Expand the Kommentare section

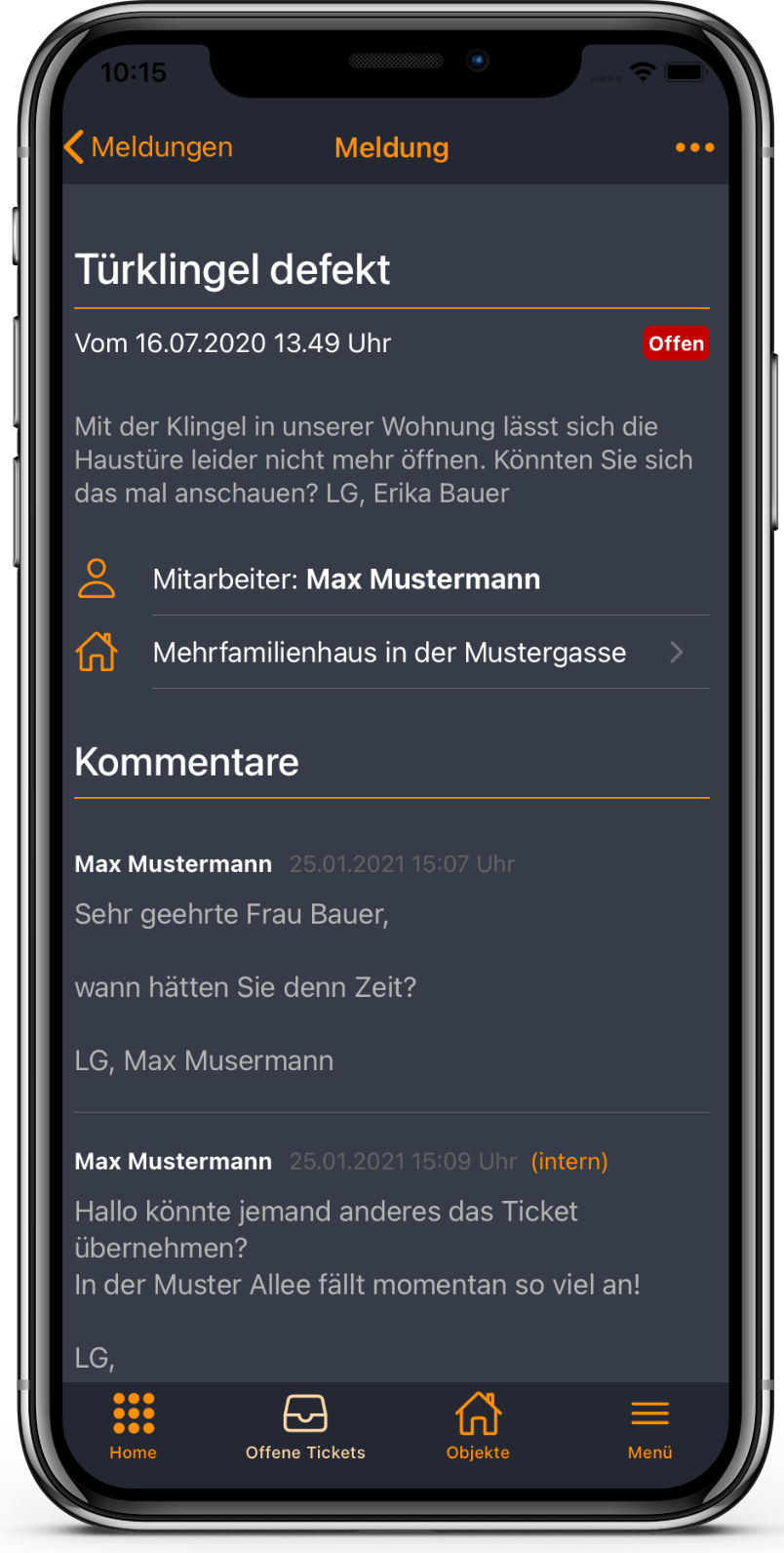tap(186, 762)
